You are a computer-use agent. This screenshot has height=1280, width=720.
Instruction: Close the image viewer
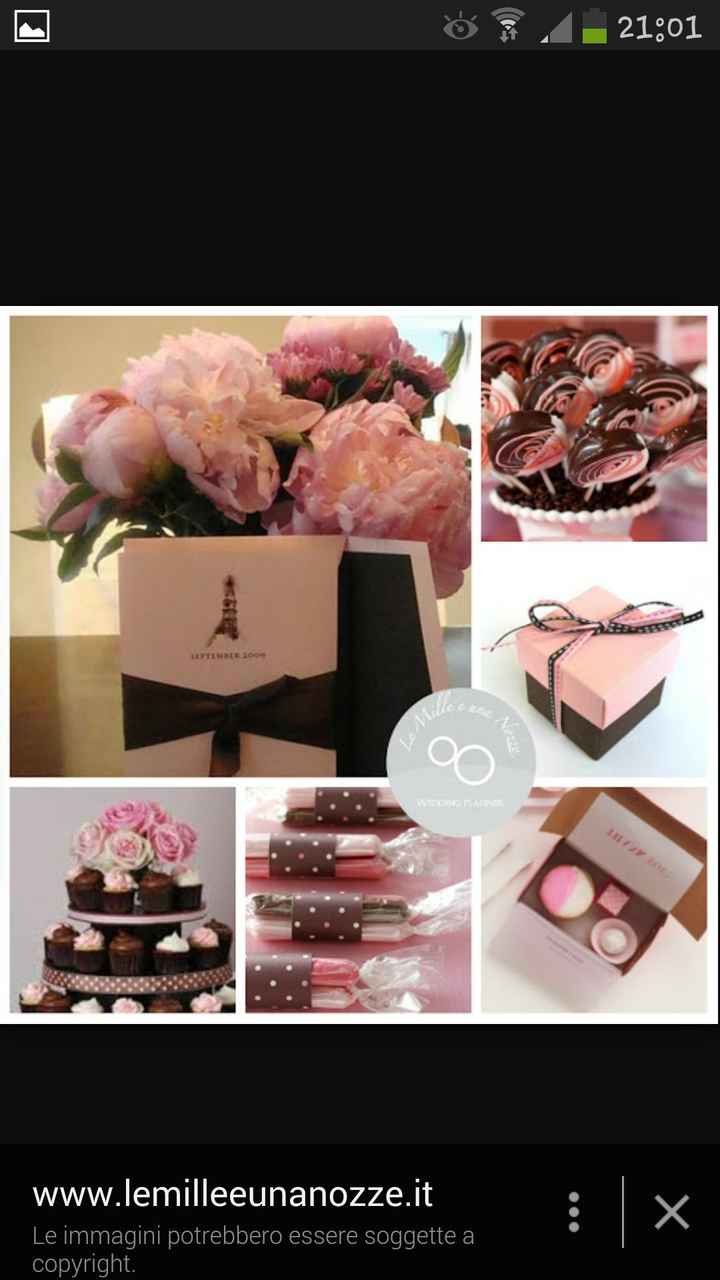(671, 1212)
